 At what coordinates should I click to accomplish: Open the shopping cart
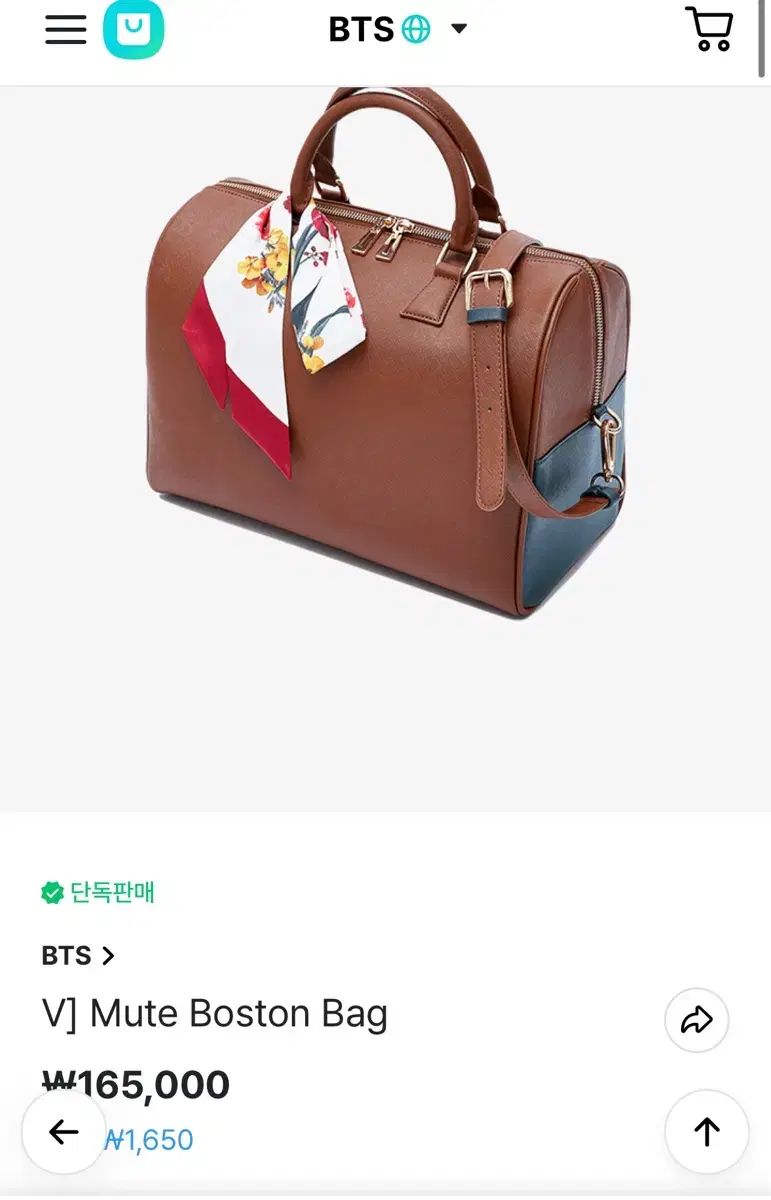point(709,29)
